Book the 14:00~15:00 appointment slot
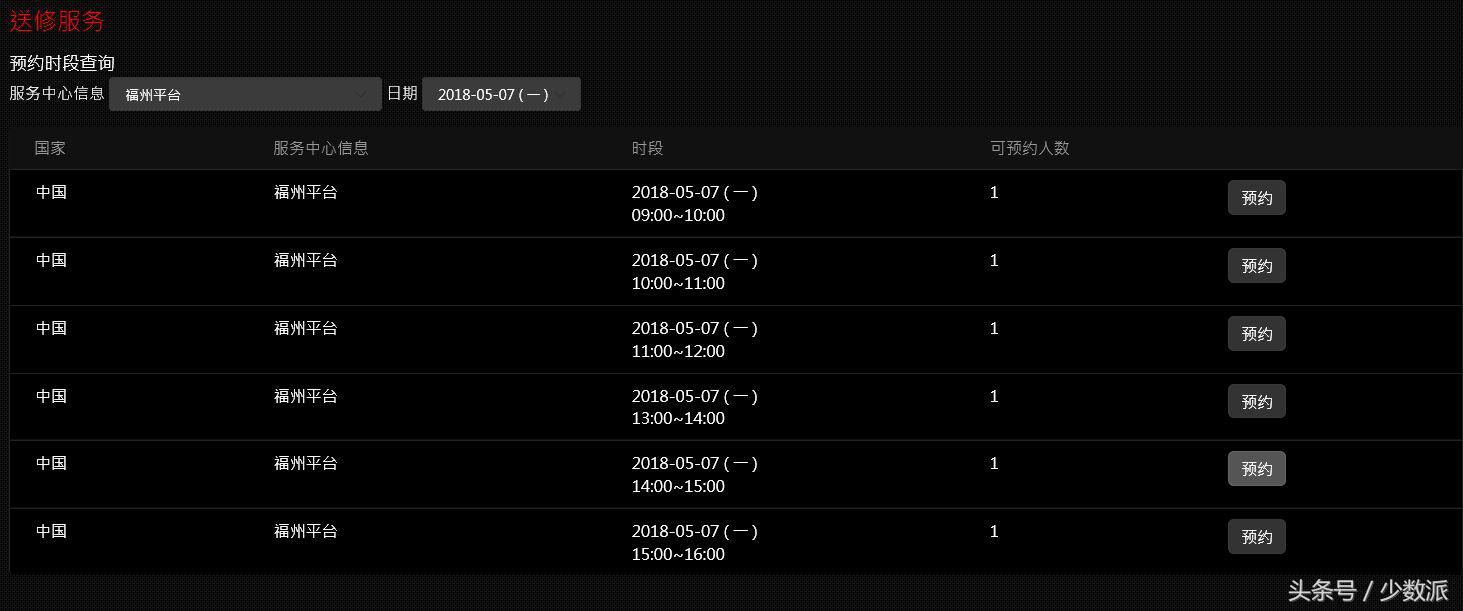The height and width of the screenshot is (611, 1463). click(1256, 469)
